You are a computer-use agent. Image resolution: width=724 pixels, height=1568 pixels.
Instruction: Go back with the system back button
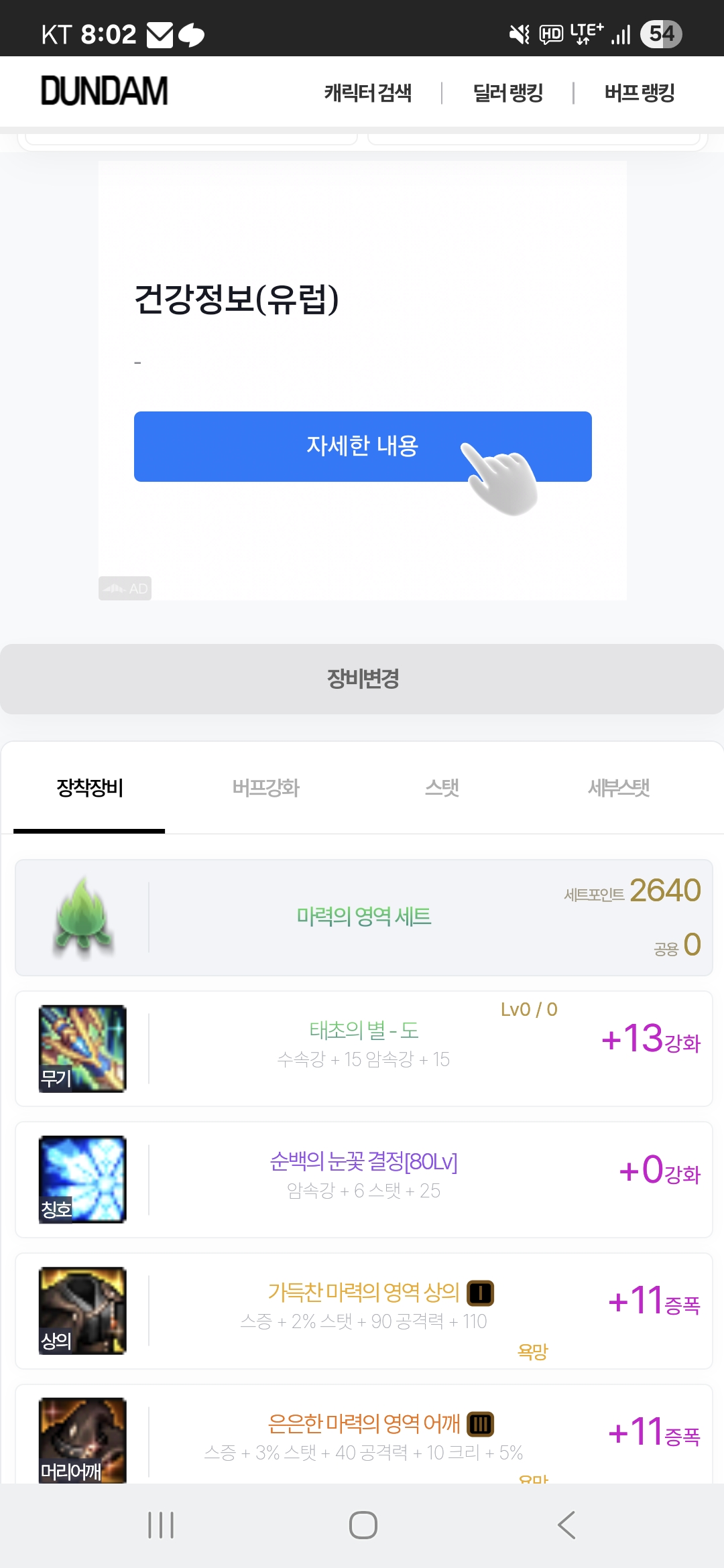tap(566, 1525)
